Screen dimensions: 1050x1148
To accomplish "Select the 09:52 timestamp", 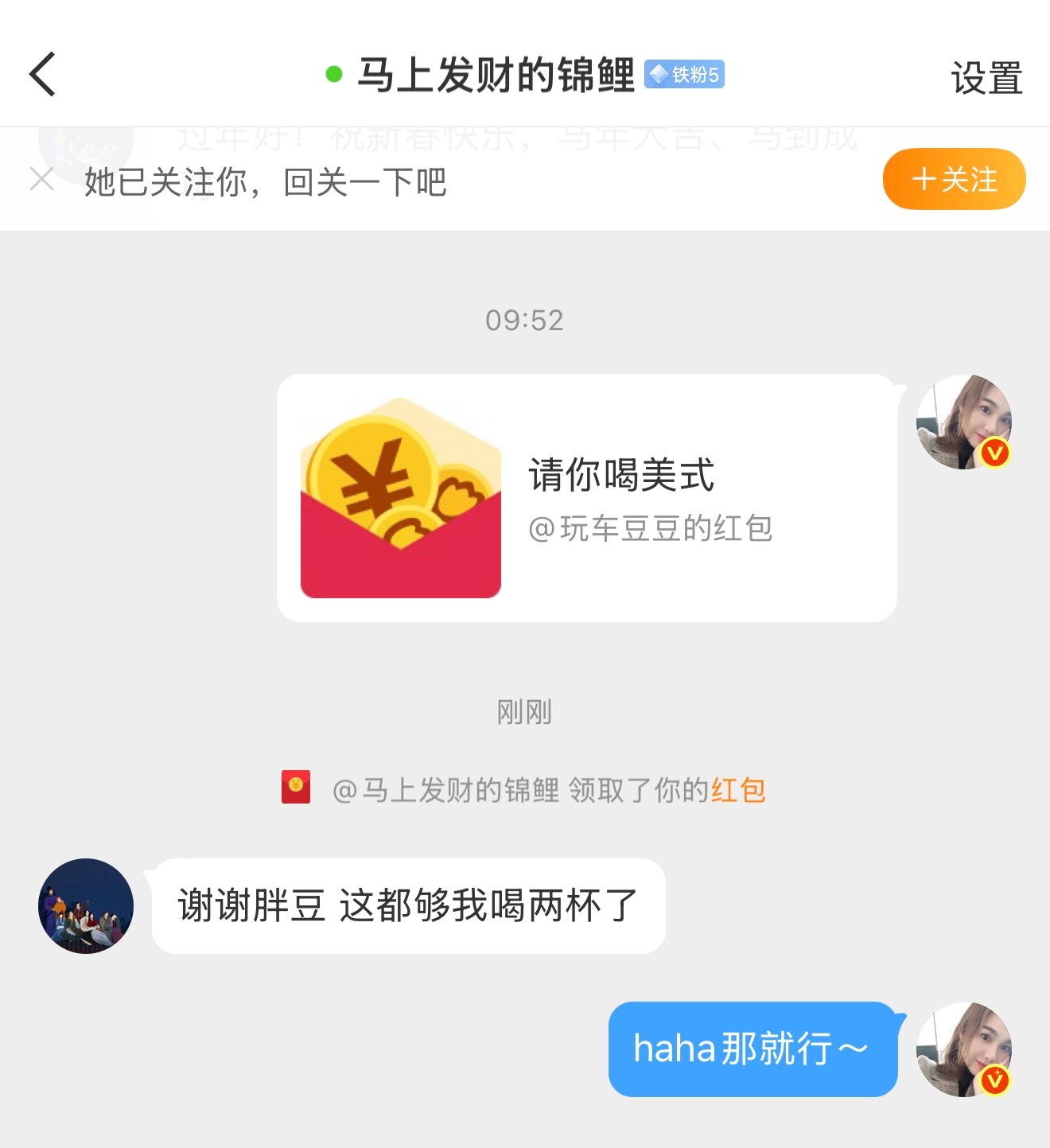I will tap(524, 321).
